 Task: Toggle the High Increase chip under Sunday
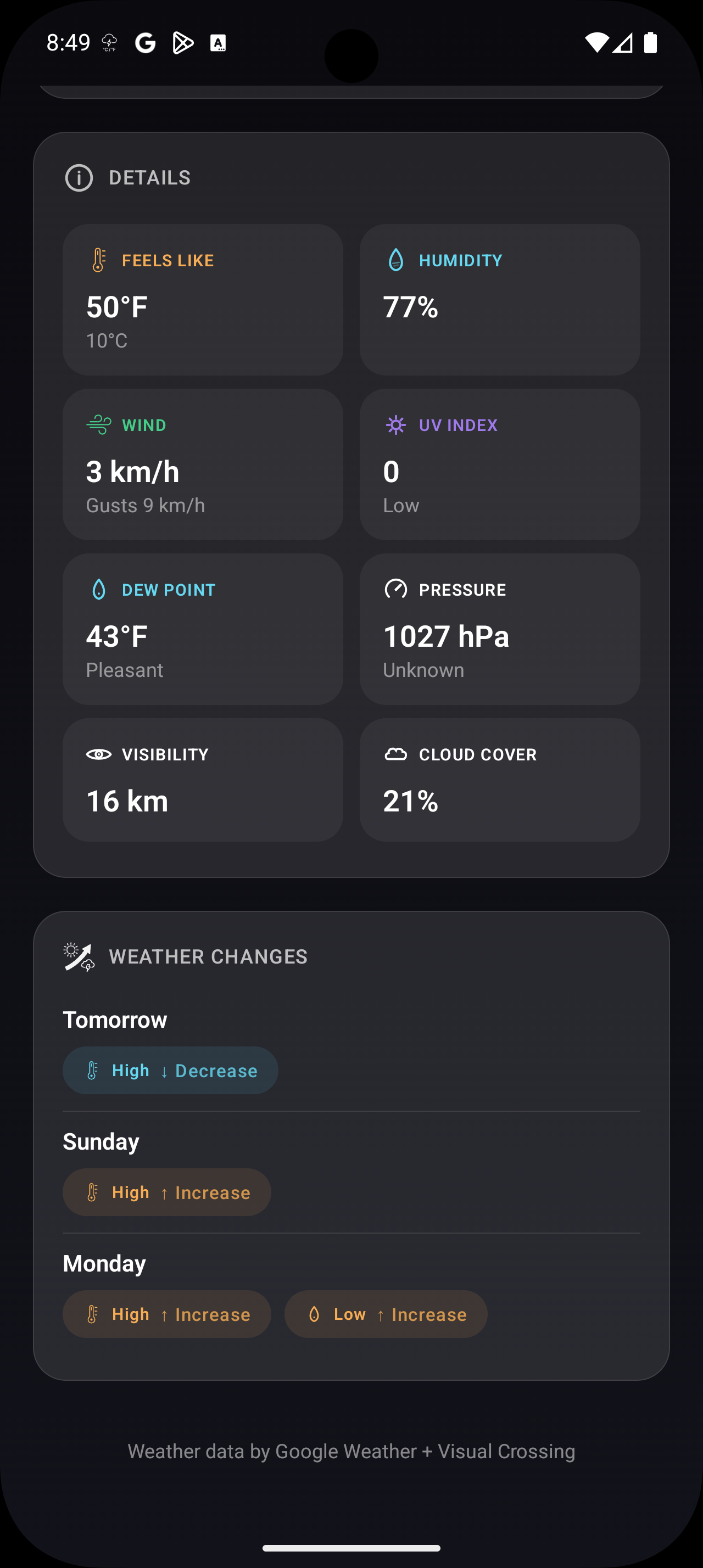tap(167, 1192)
